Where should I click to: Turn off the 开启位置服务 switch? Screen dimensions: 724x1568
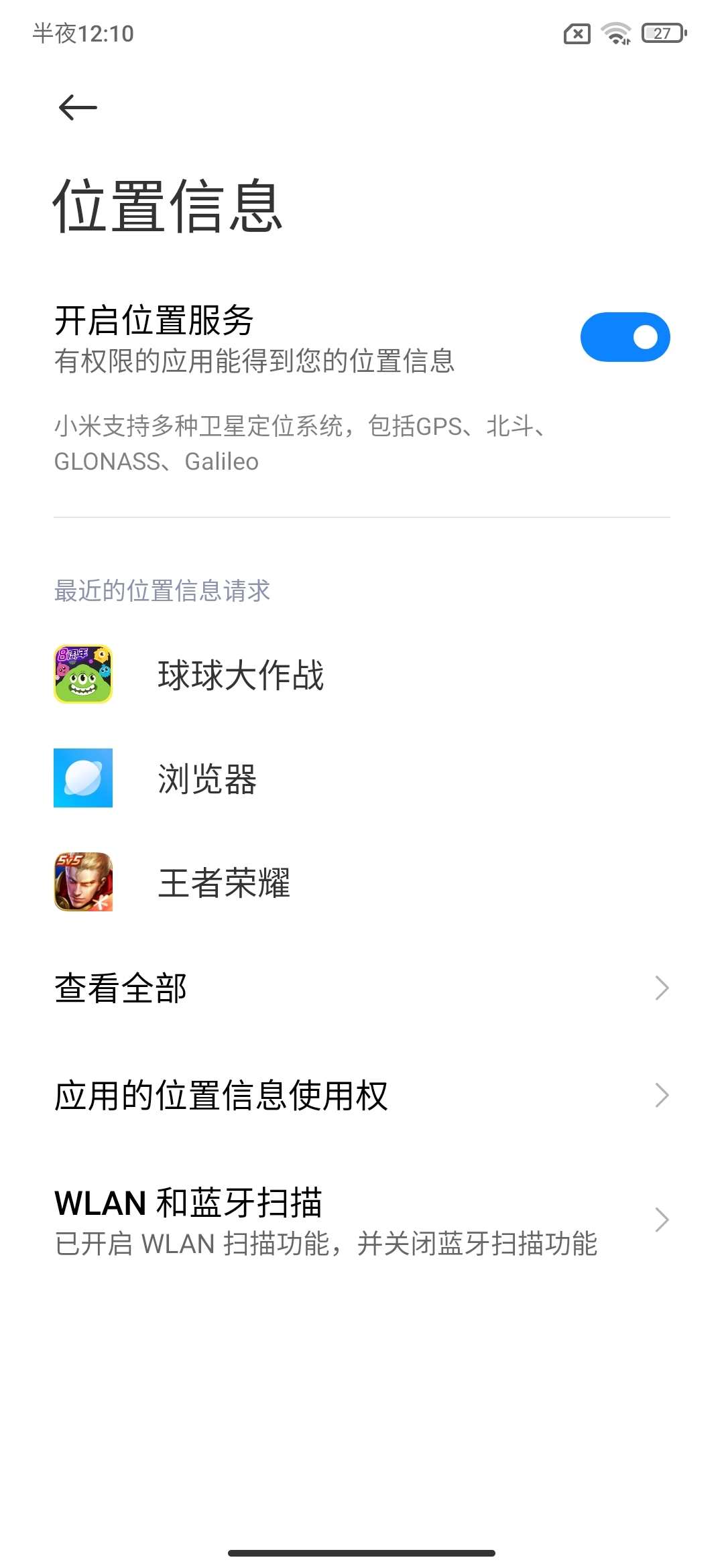(x=624, y=337)
